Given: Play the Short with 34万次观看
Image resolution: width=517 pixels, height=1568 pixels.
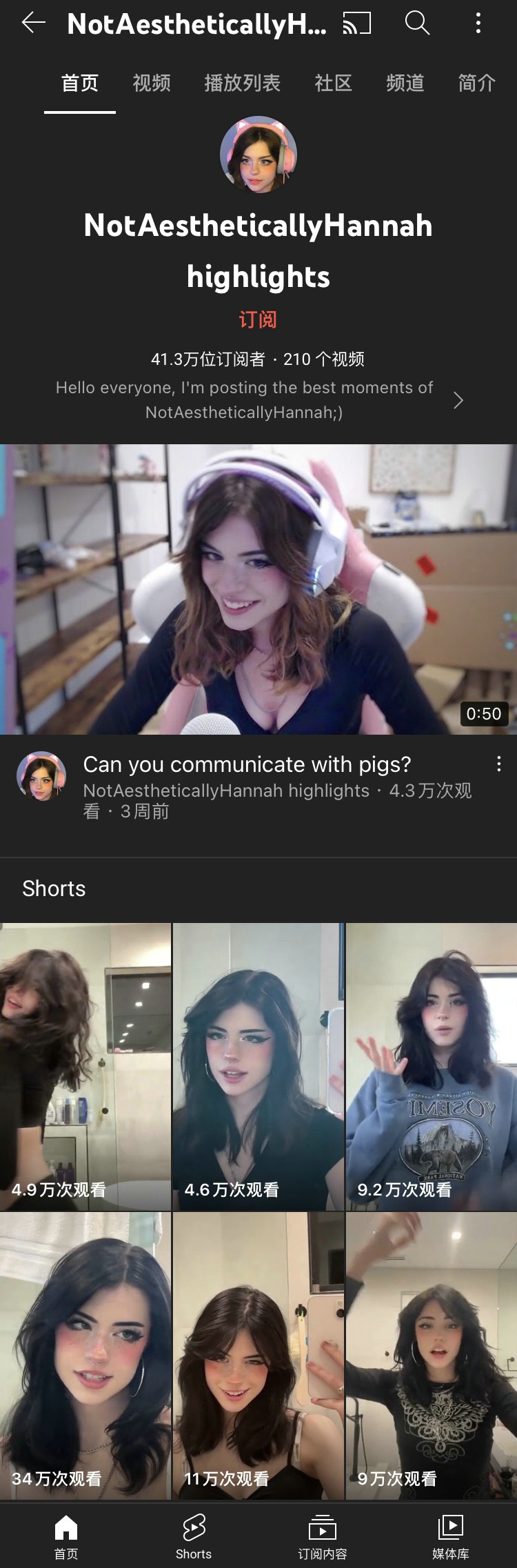Looking at the screenshot, I should pos(85,1356).
